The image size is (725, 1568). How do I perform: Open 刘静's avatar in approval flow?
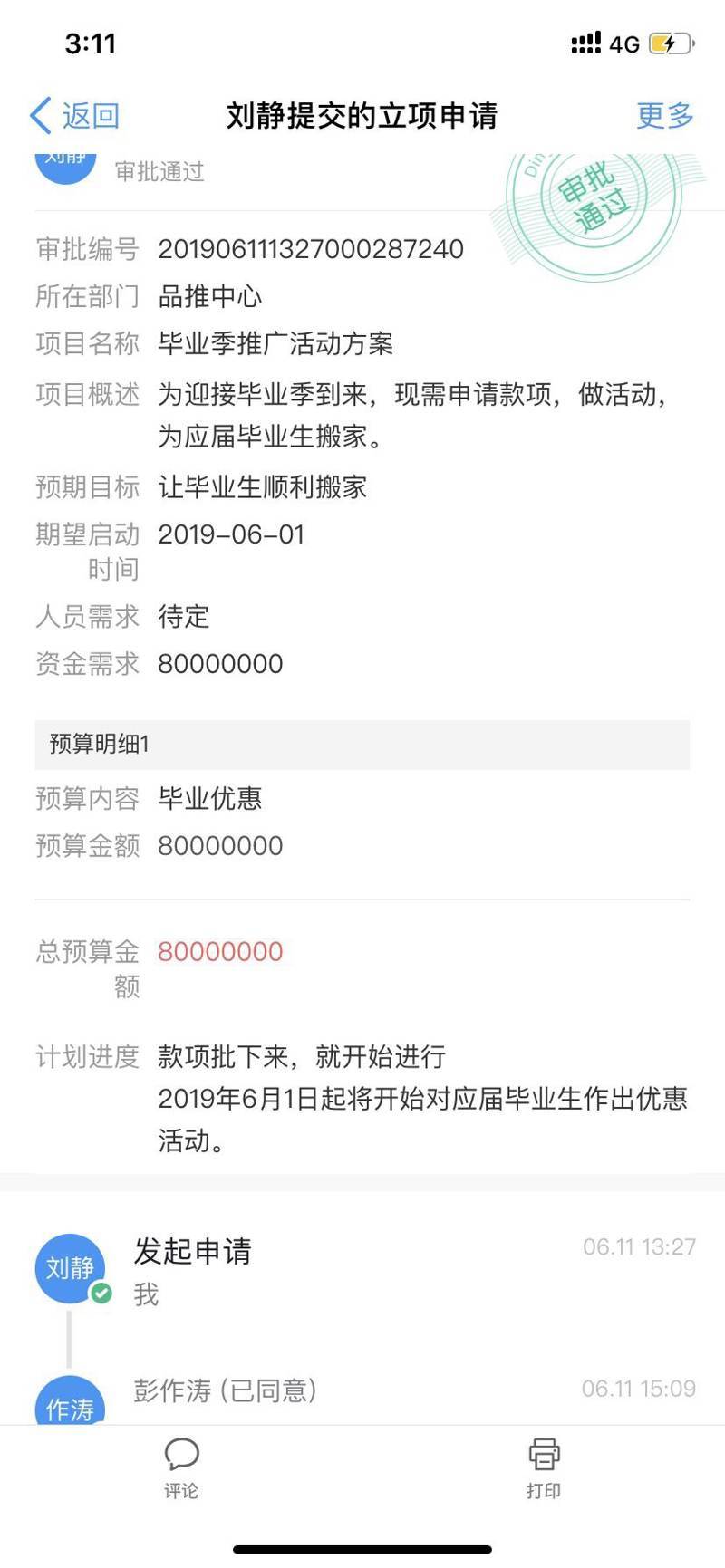point(70,1268)
